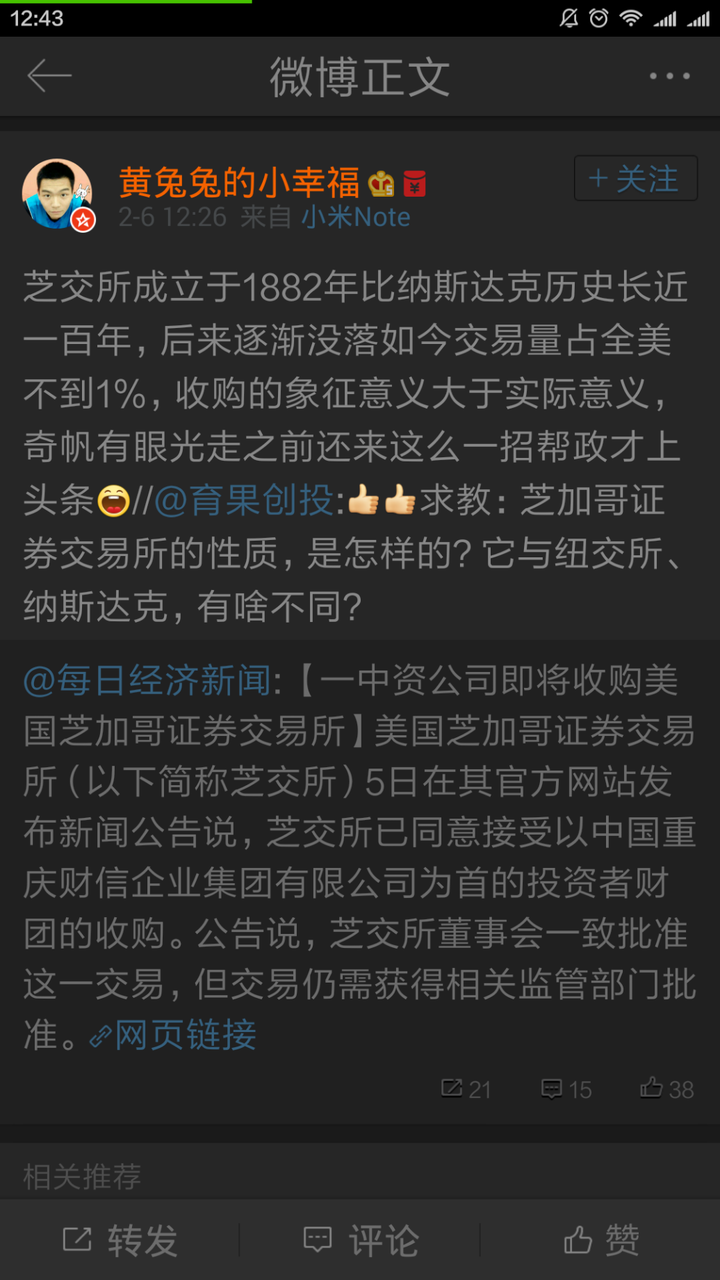Open the @育果创投 mention
The height and width of the screenshot is (1280, 720).
click(243, 500)
